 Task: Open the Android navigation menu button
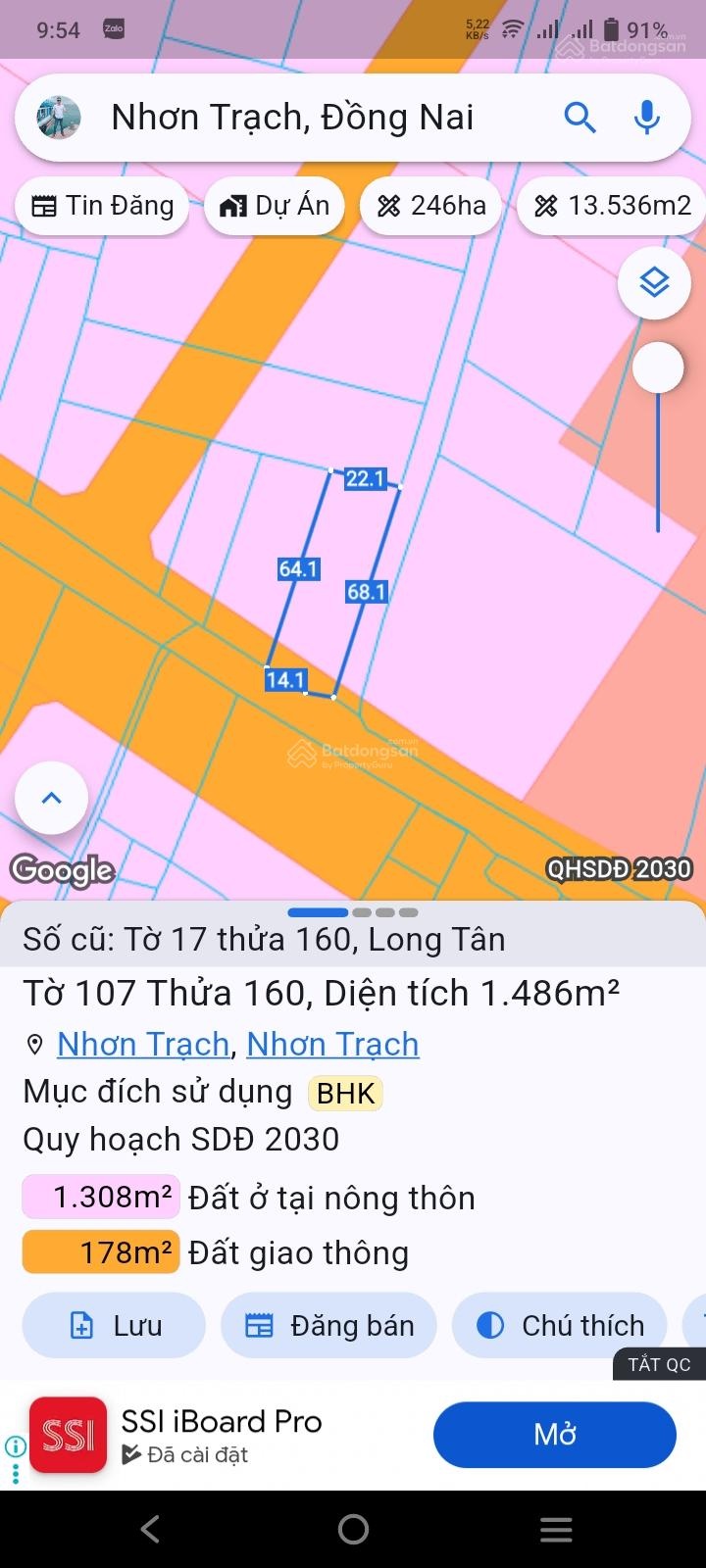point(555,1528)
